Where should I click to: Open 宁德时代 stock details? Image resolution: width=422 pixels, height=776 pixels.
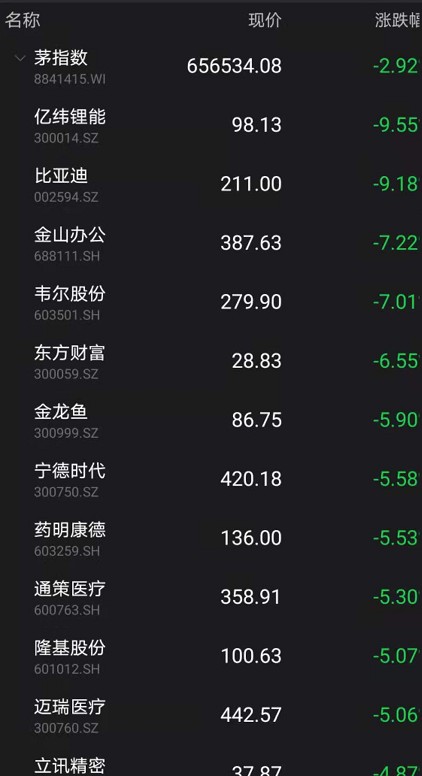point(211,479)
